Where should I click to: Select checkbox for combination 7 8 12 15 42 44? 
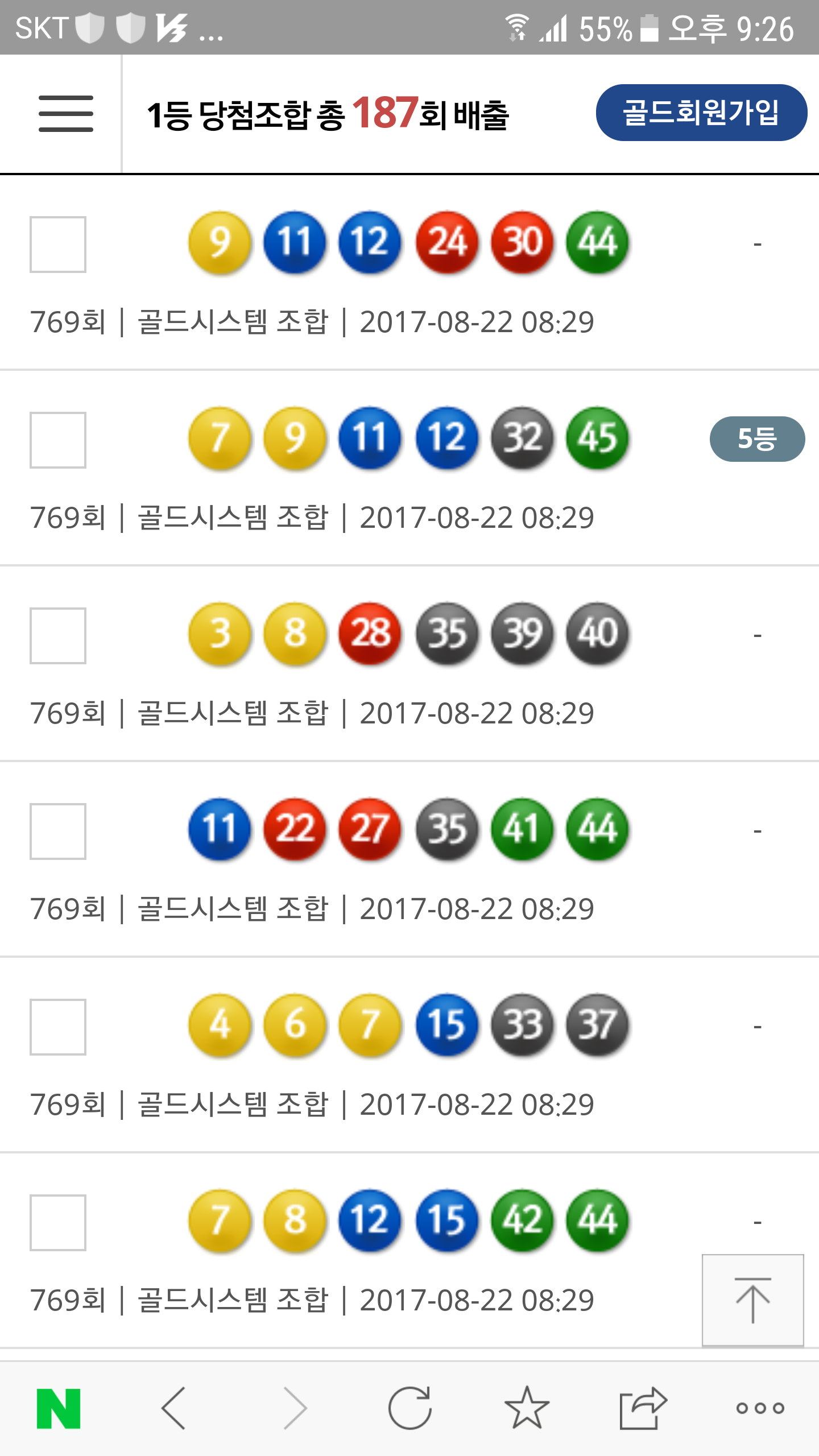(58, 1223)
